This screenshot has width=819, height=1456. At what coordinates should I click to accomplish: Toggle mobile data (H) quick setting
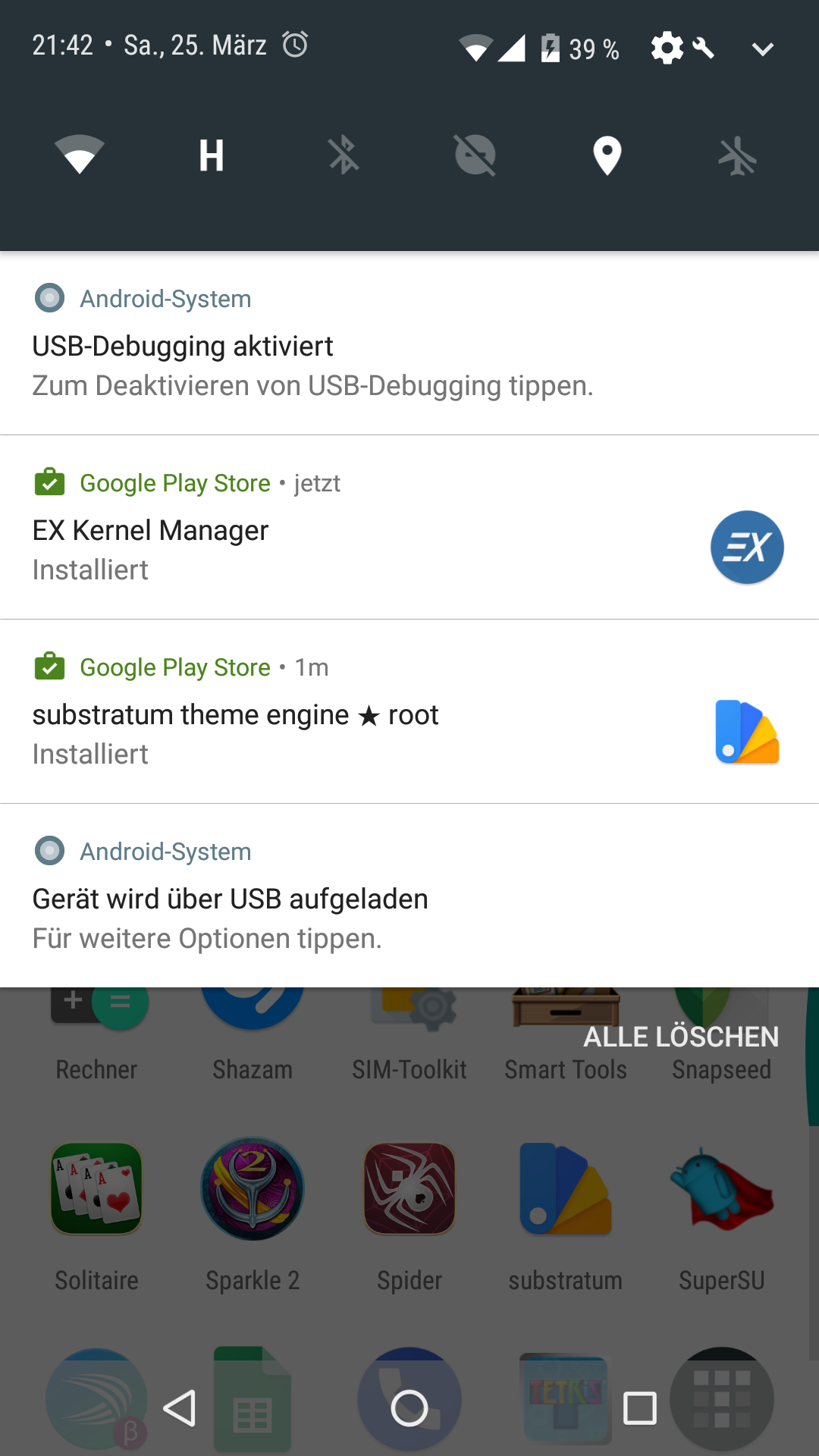pos(211,155)
